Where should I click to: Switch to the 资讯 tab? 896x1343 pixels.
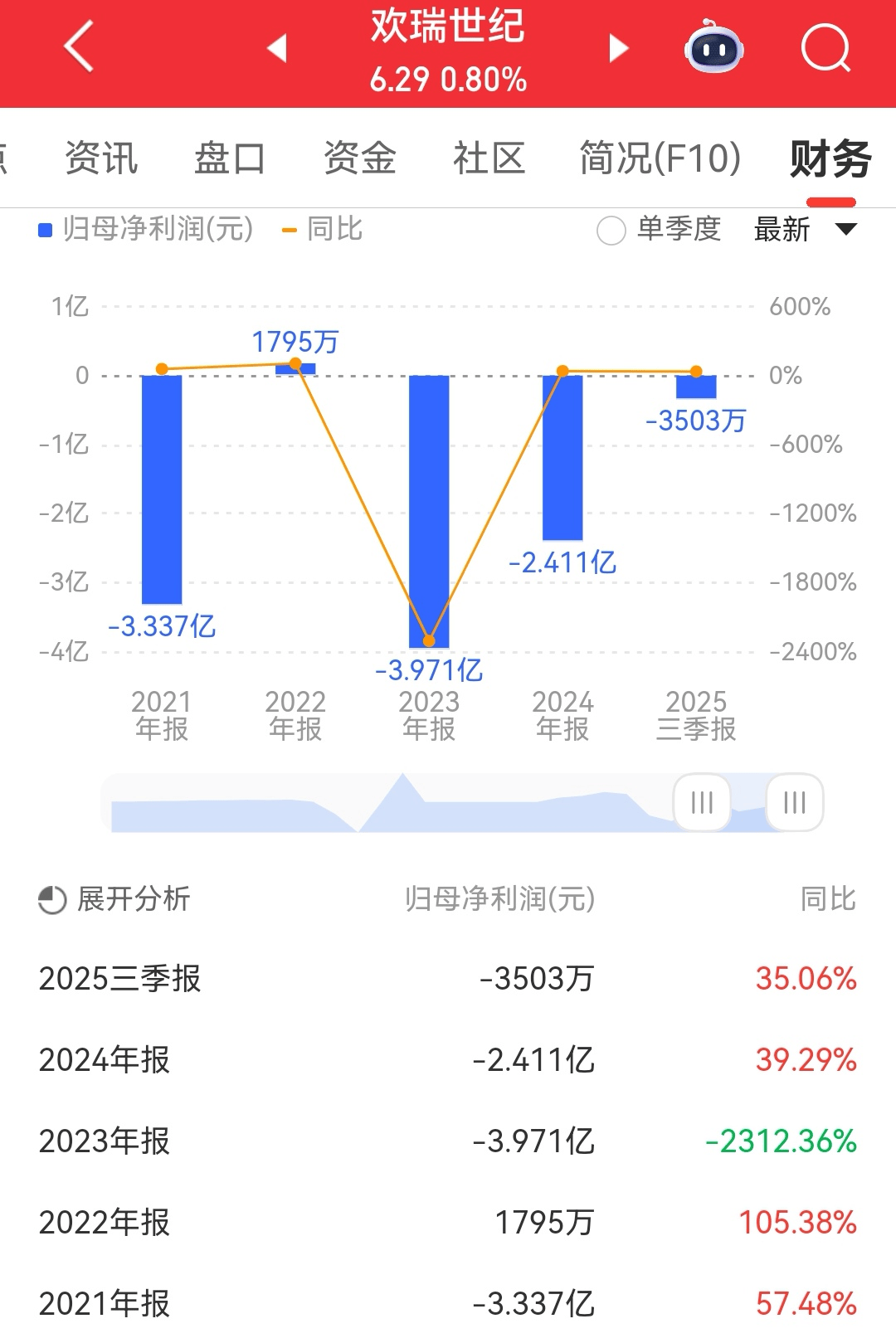point(101,158)
